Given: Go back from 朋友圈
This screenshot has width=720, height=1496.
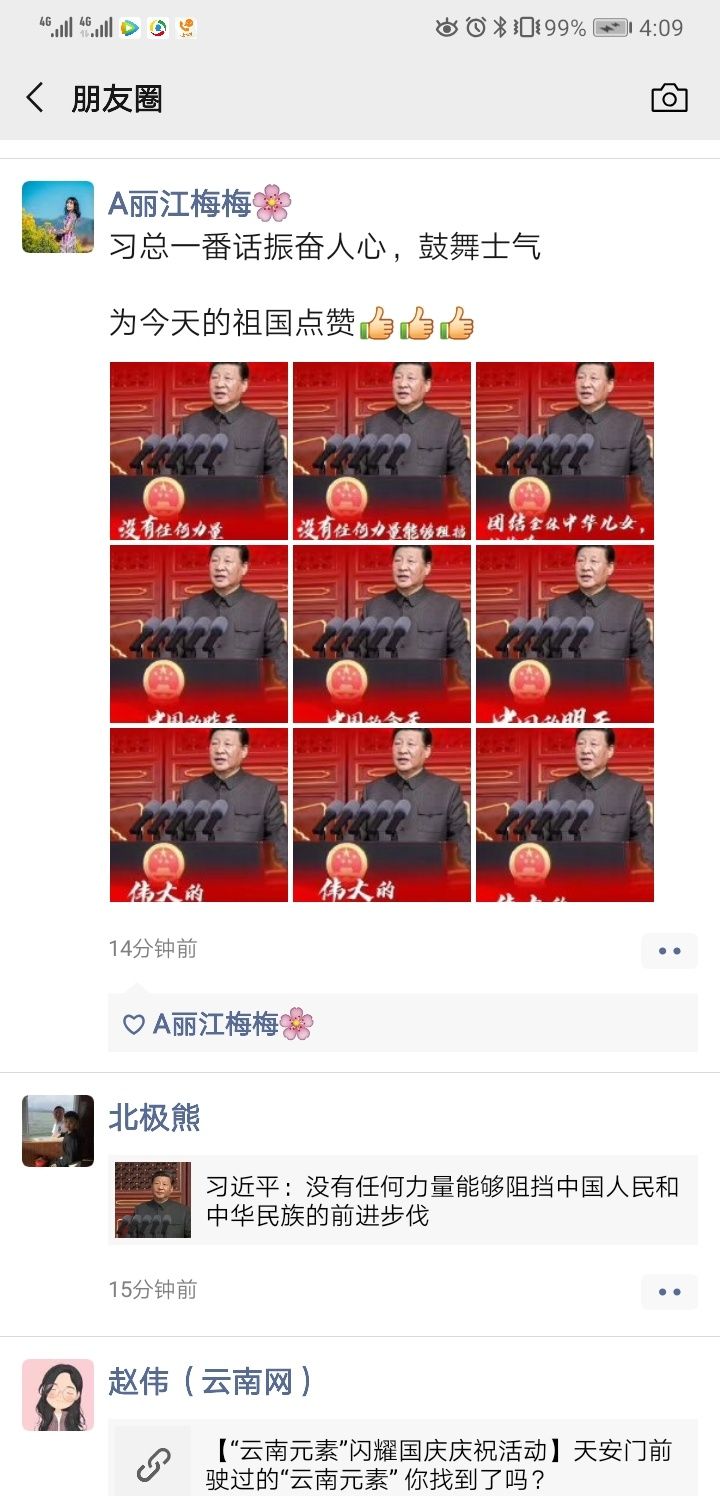Looking at the screenshot, I should click(x=35, y=98).
